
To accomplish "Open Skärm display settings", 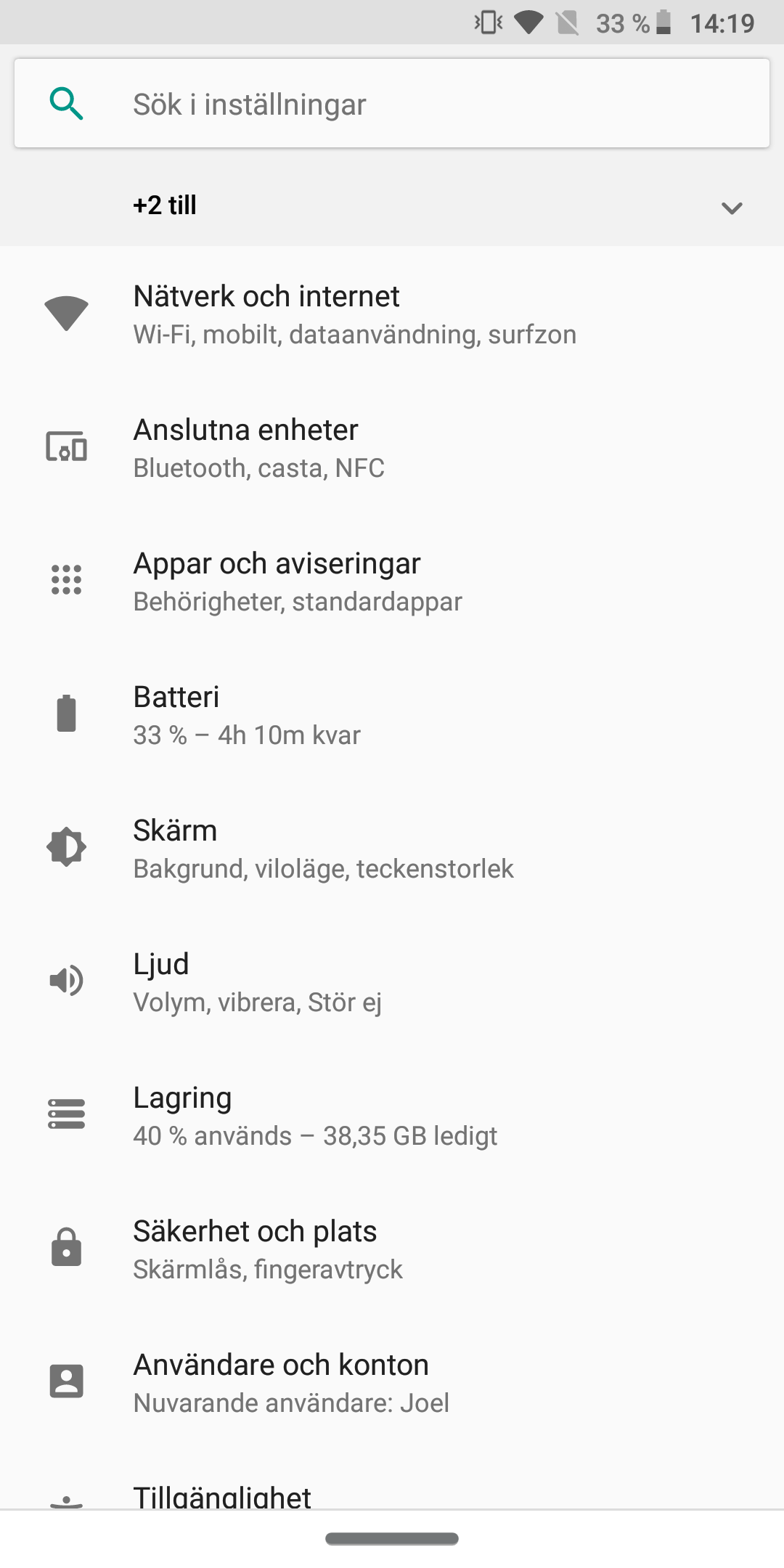I will click(x=392, y=849).
